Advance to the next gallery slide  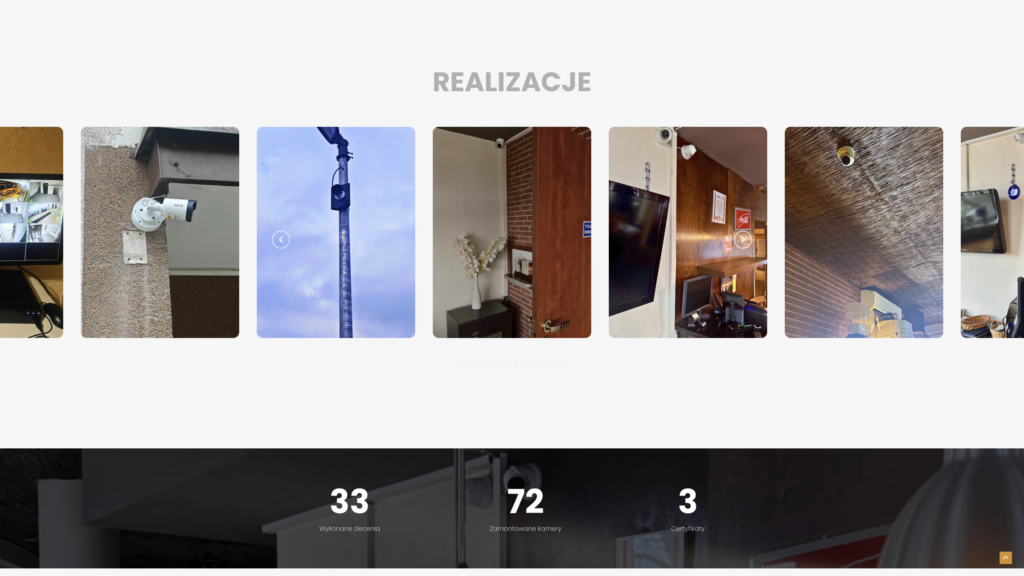742,239
